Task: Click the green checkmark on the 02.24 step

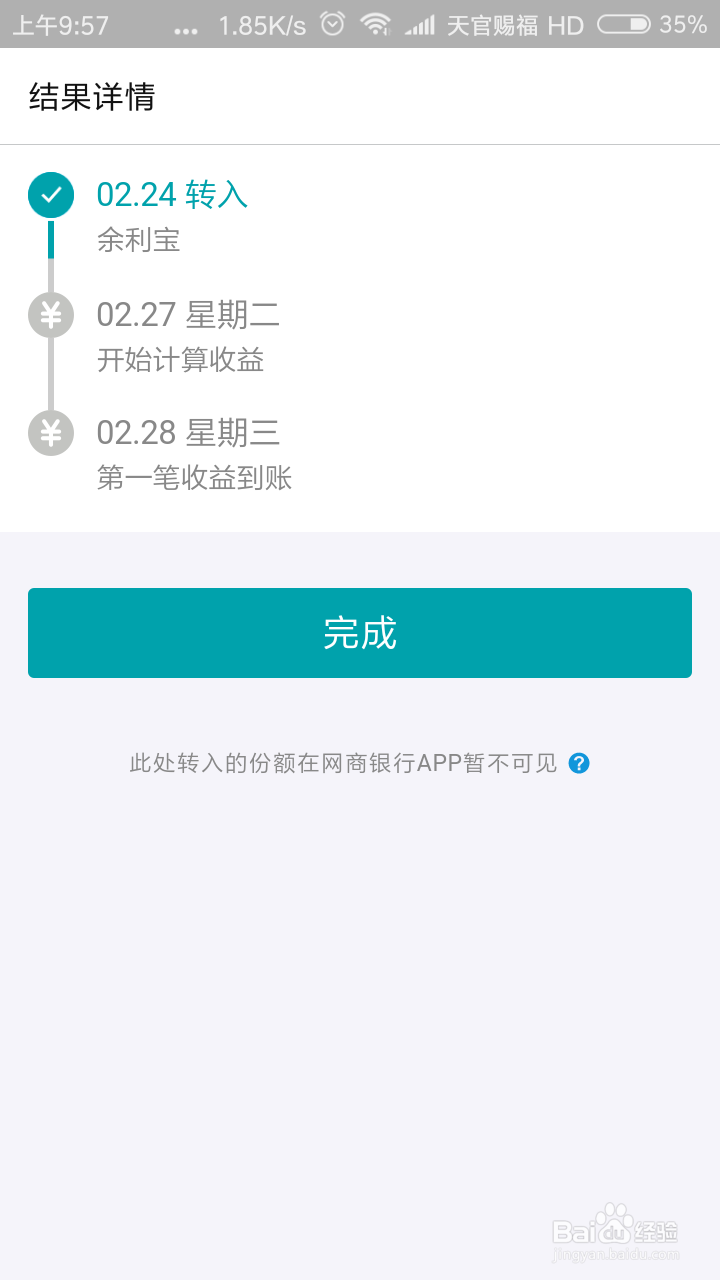Action: (51, 195)
